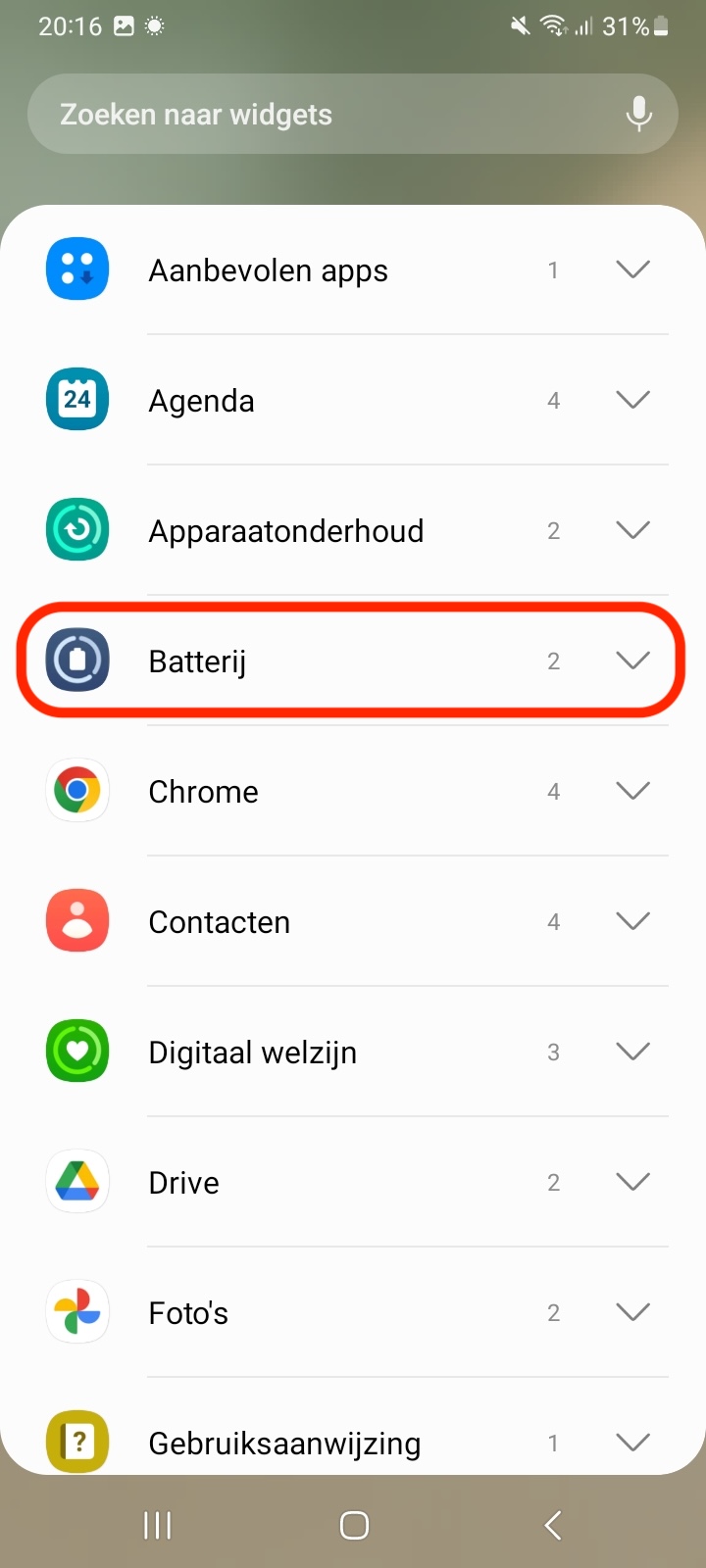Image resolution: width=706 pixels, height=1568 pixels.
Task: Open the Digitaal welzijn icon
Action: tap(76, 1051)
